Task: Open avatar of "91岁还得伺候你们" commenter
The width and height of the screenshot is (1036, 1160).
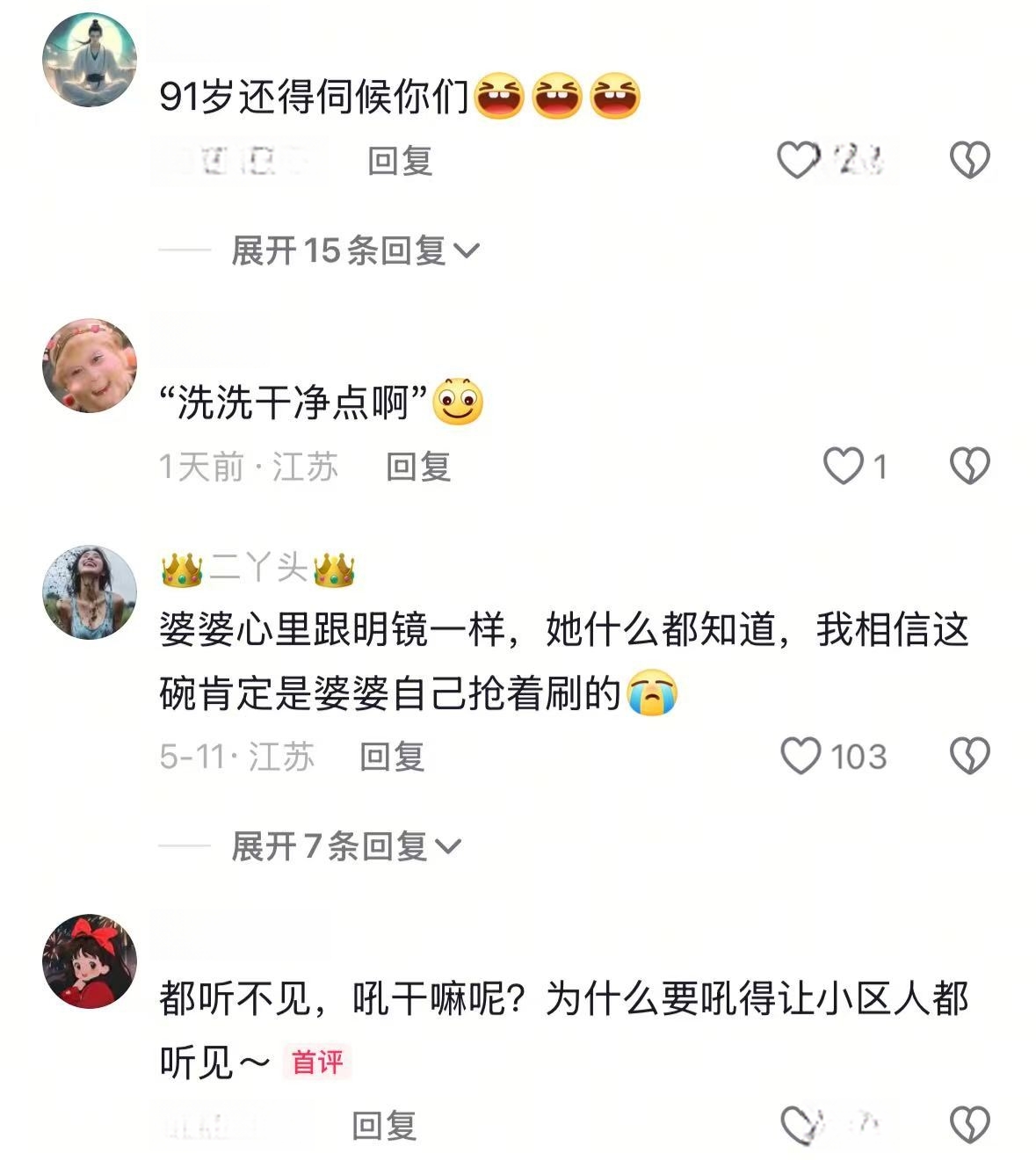Action: click(90, 60)
